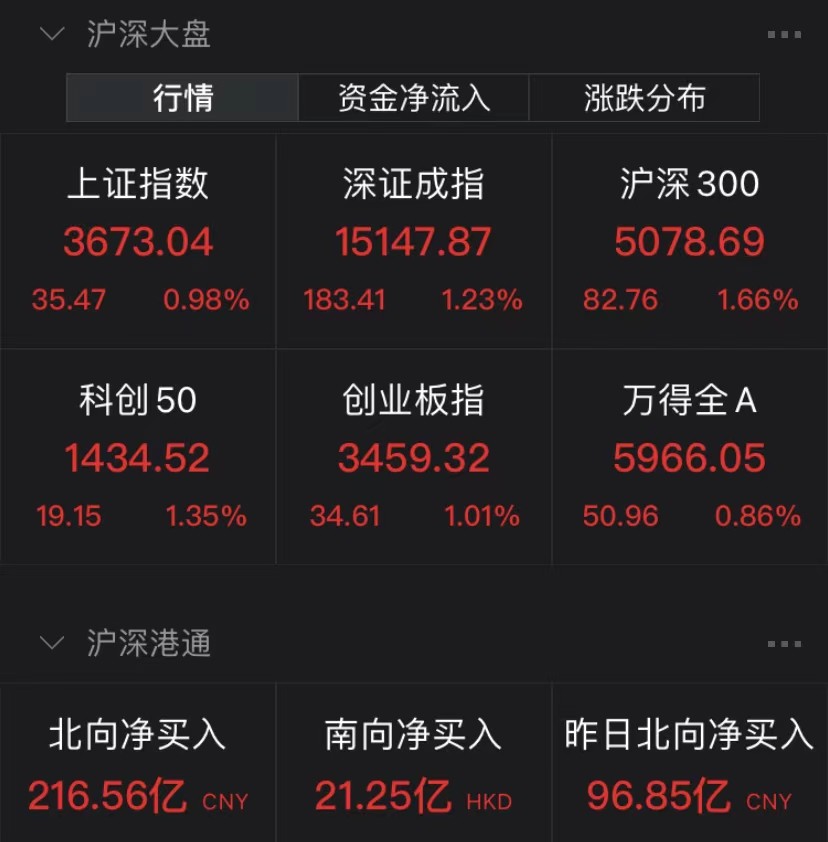The height and width of the screenshot is (842, 828).
Task: Open the 昨日北向净买入 card
Action: pyautogui.click(x=689, y=765)
